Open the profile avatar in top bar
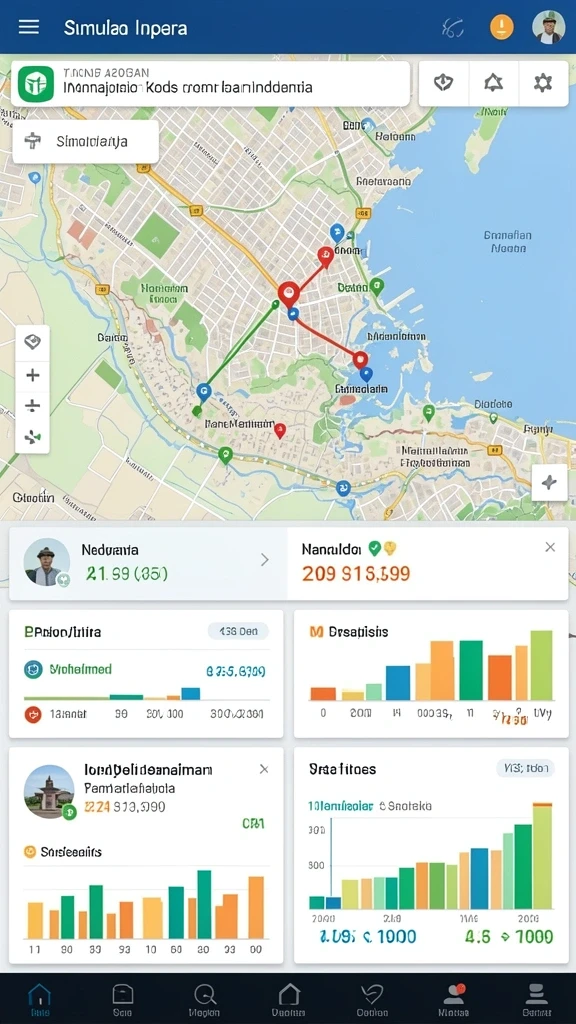Viewport: 576px width, 1024px height. [548, 27]
